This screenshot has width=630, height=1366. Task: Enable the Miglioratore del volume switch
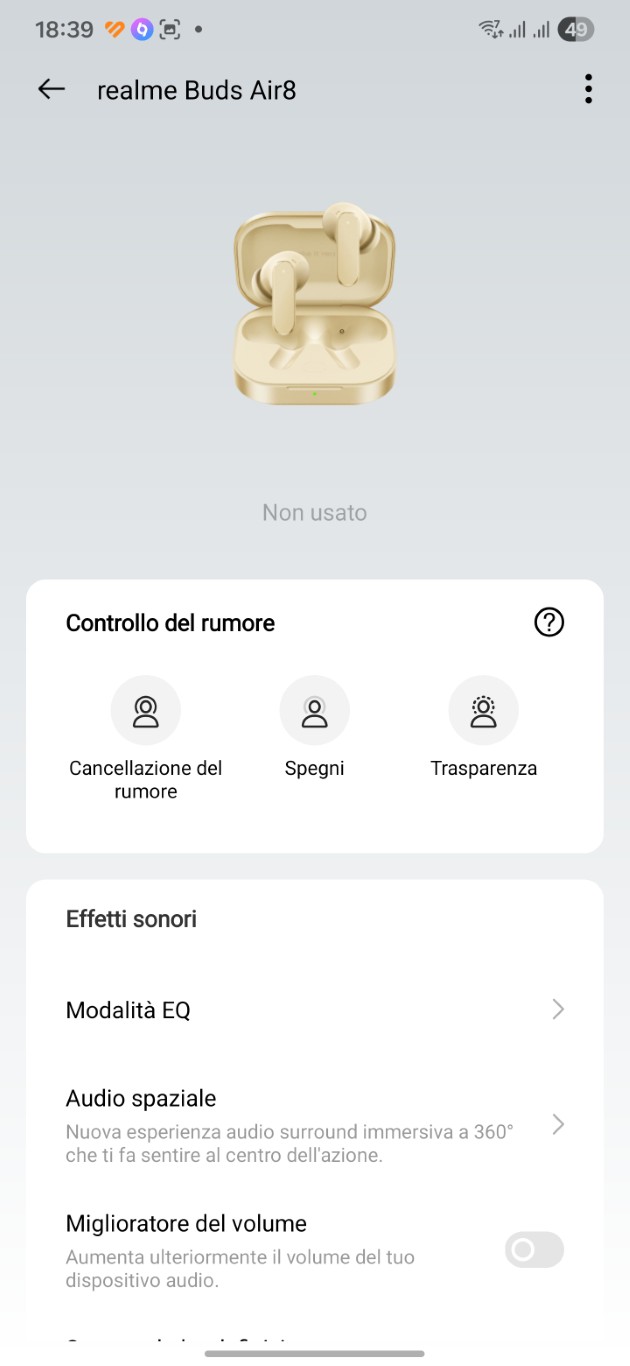pos(534,1250)
